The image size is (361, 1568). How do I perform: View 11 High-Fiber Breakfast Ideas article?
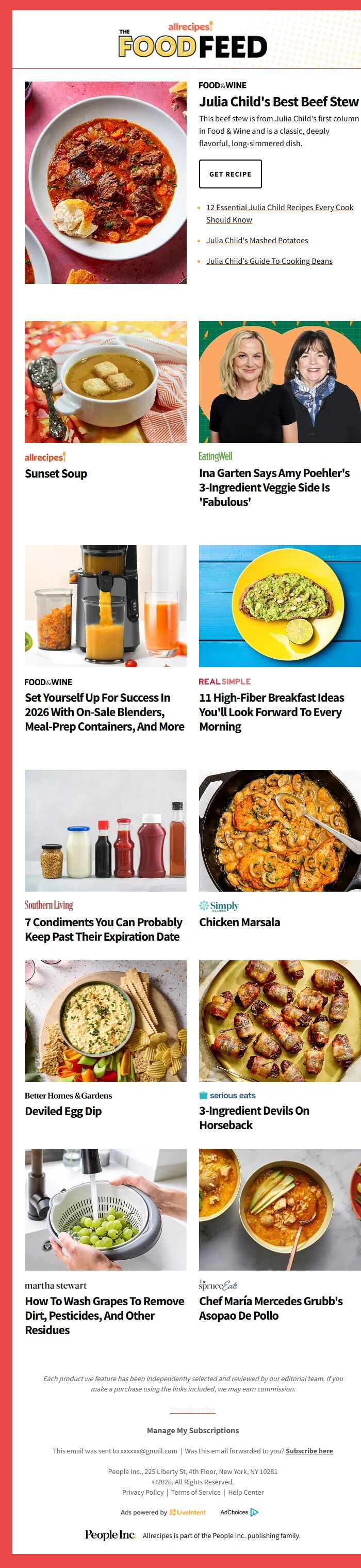271,711
